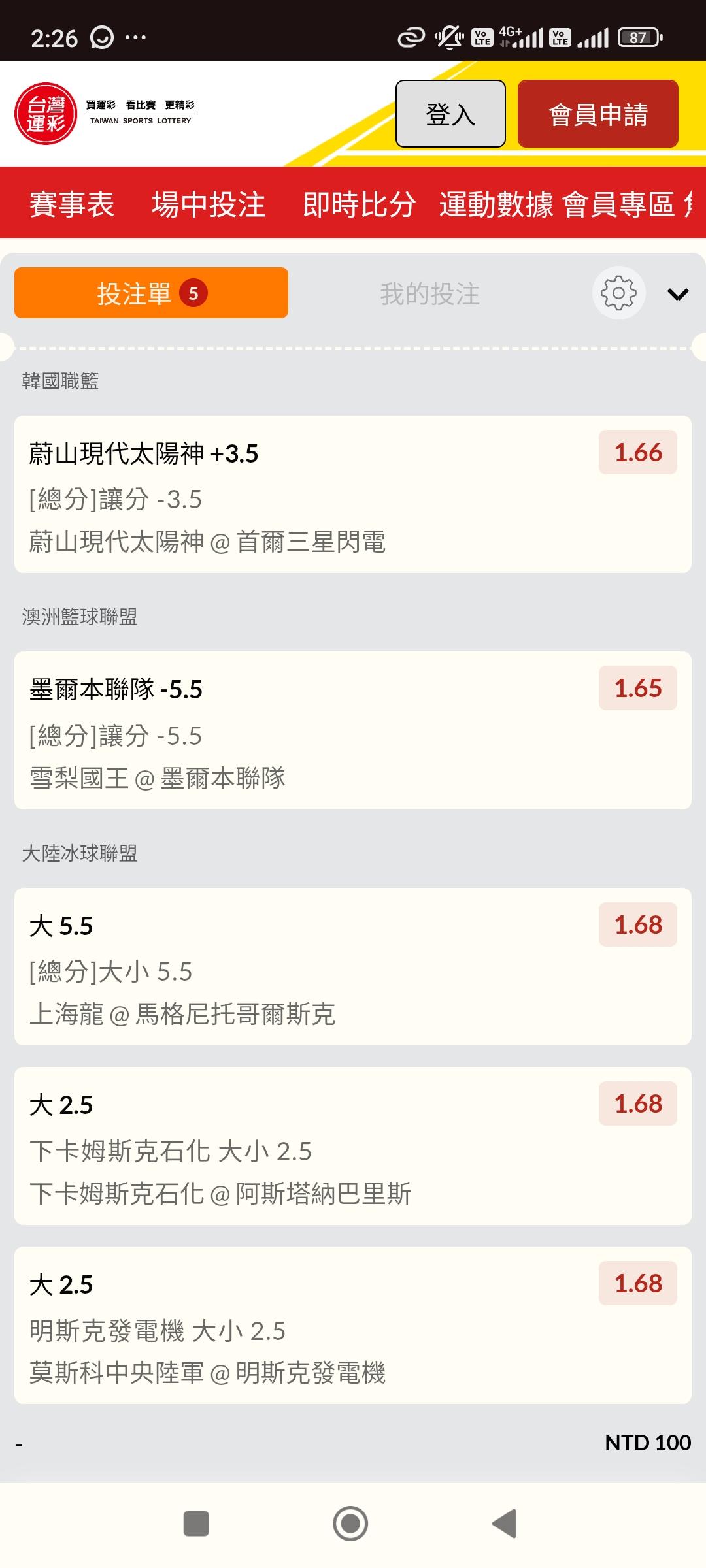
Task: Open bet slip settings gear
Action: [618, 293]
